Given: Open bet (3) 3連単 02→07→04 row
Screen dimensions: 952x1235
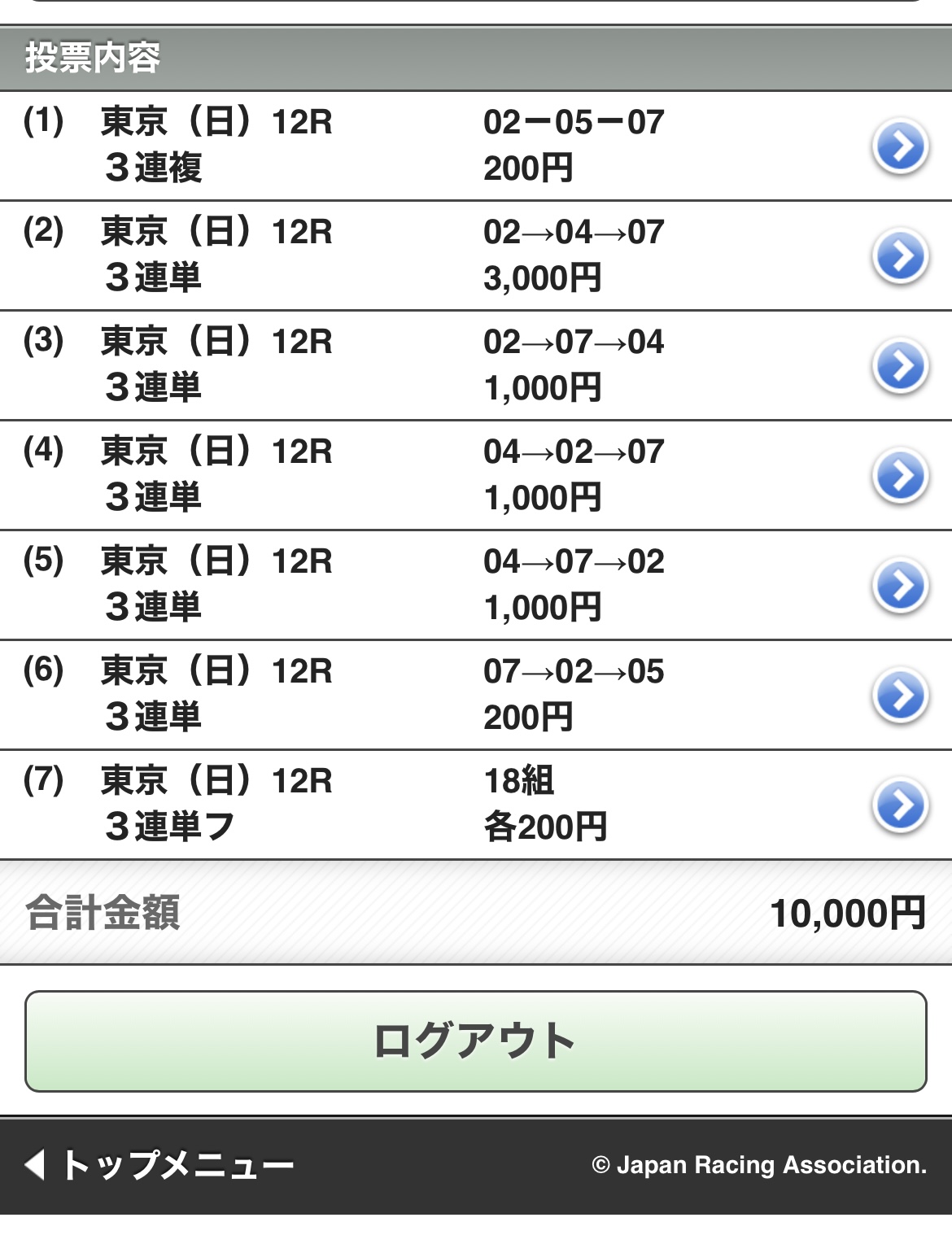Looking at the screenshot, I should click(x=900, y=366).
